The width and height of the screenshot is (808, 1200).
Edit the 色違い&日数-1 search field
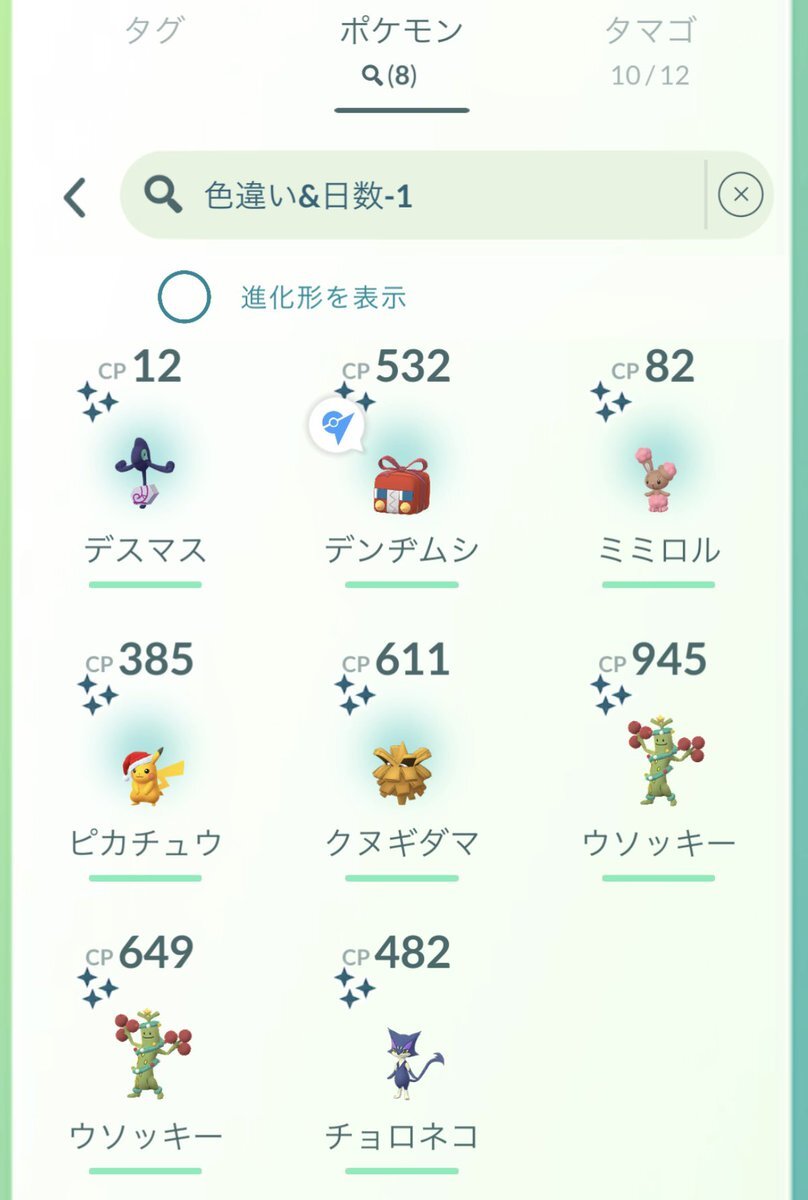coord(420,196)
